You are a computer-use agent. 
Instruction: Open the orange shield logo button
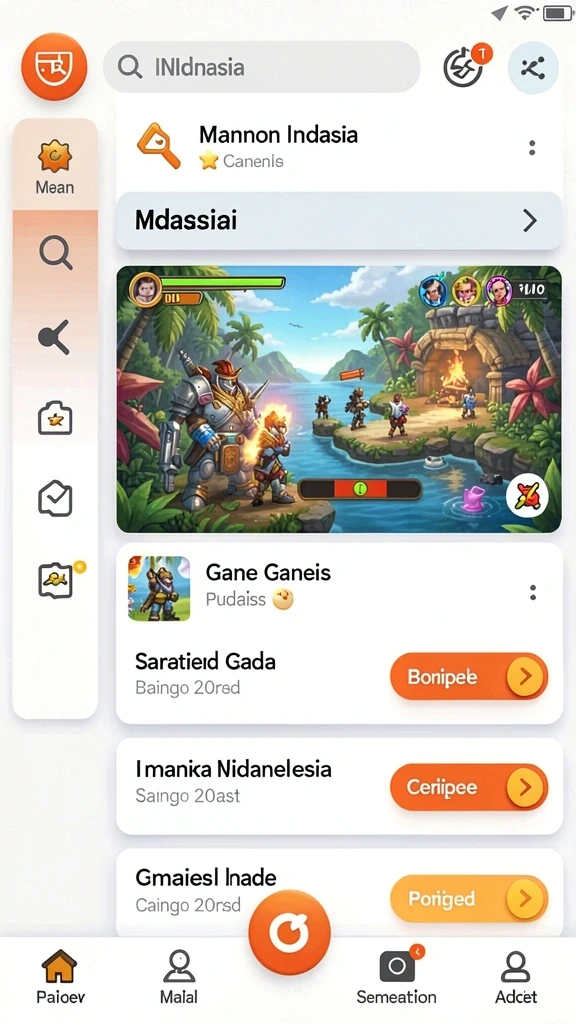click(x=54, y=66)
